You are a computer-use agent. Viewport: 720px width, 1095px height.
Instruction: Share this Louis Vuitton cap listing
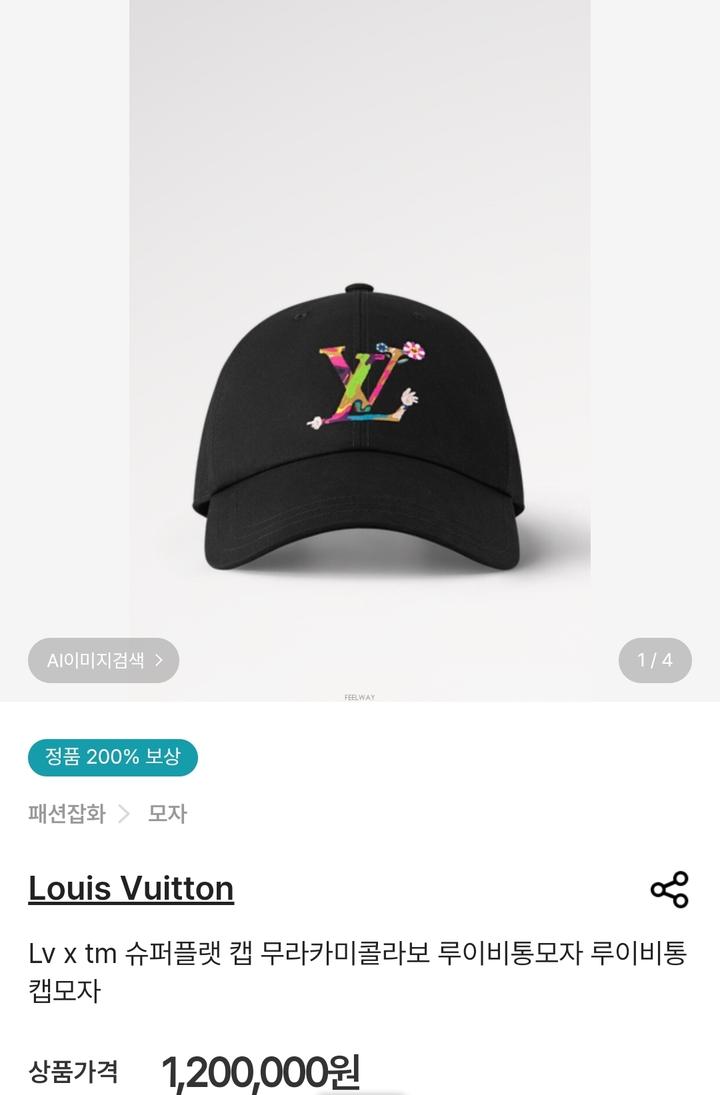[669, 889]
